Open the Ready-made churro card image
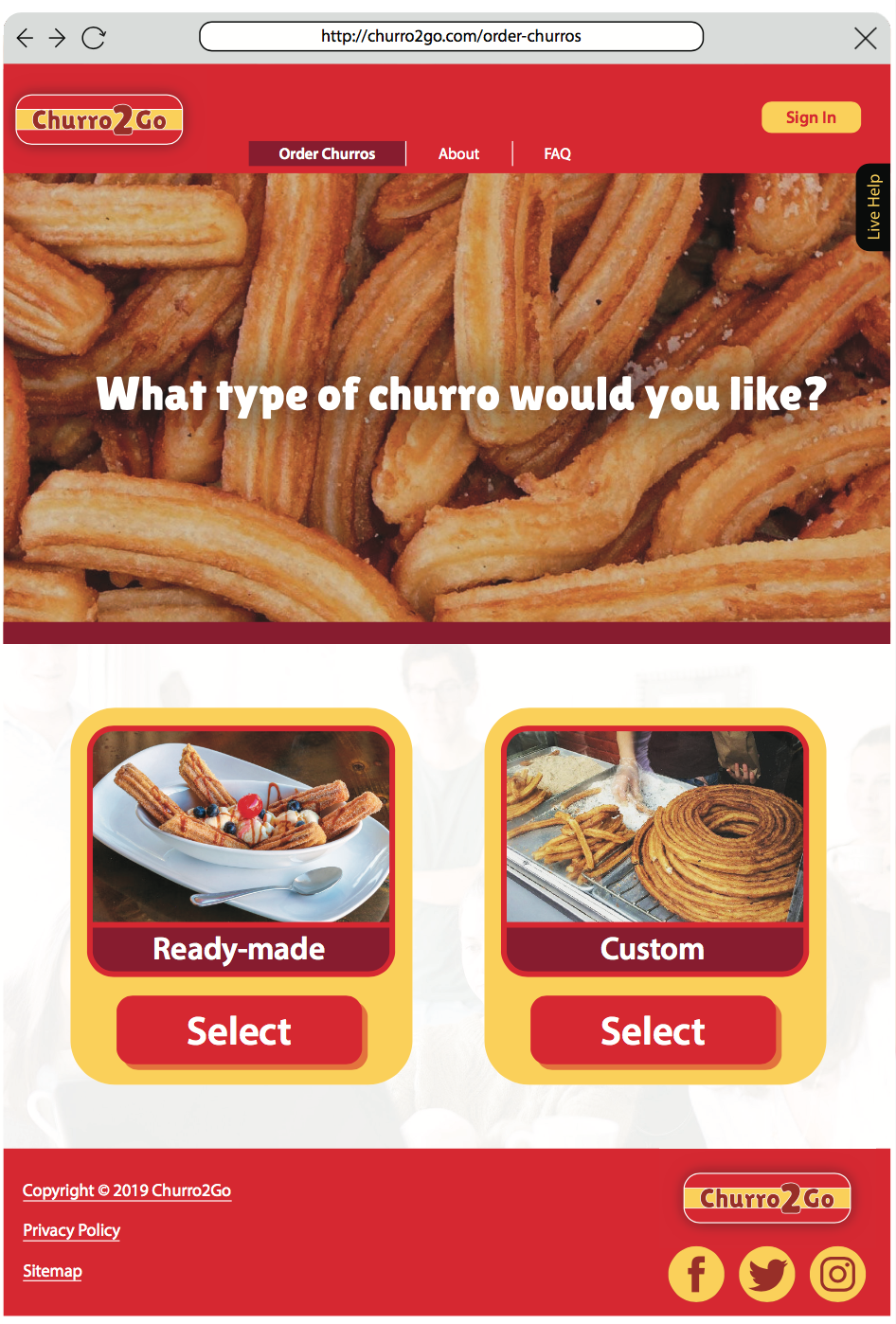Screen dimensions: 896x1324 click(241, 826)
